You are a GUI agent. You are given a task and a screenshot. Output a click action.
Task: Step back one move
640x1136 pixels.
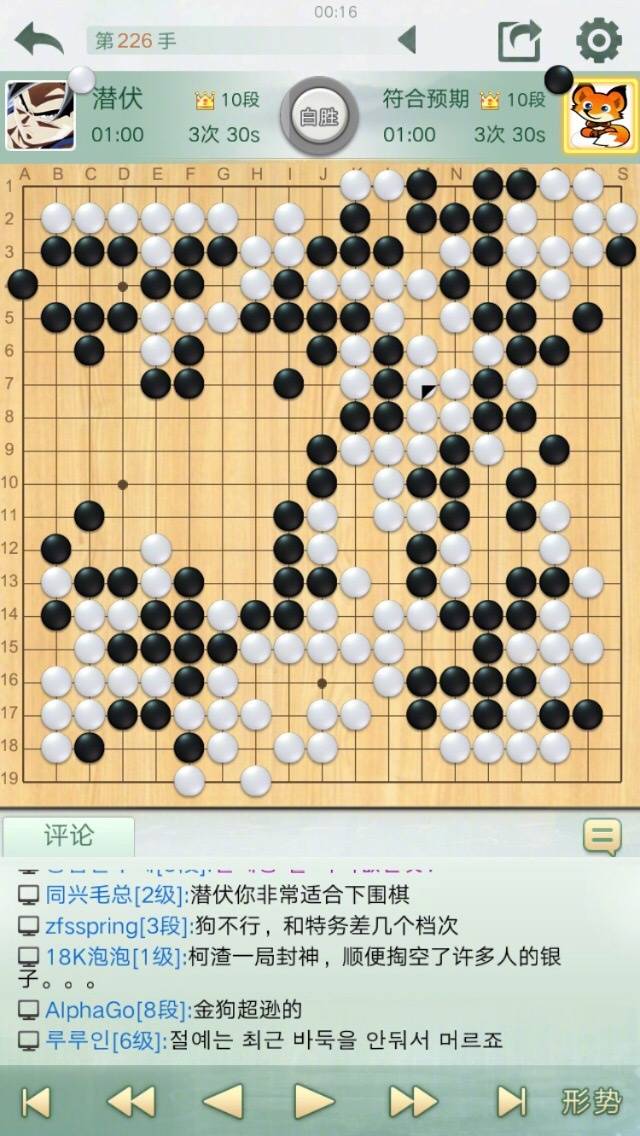coord(223,1102)
